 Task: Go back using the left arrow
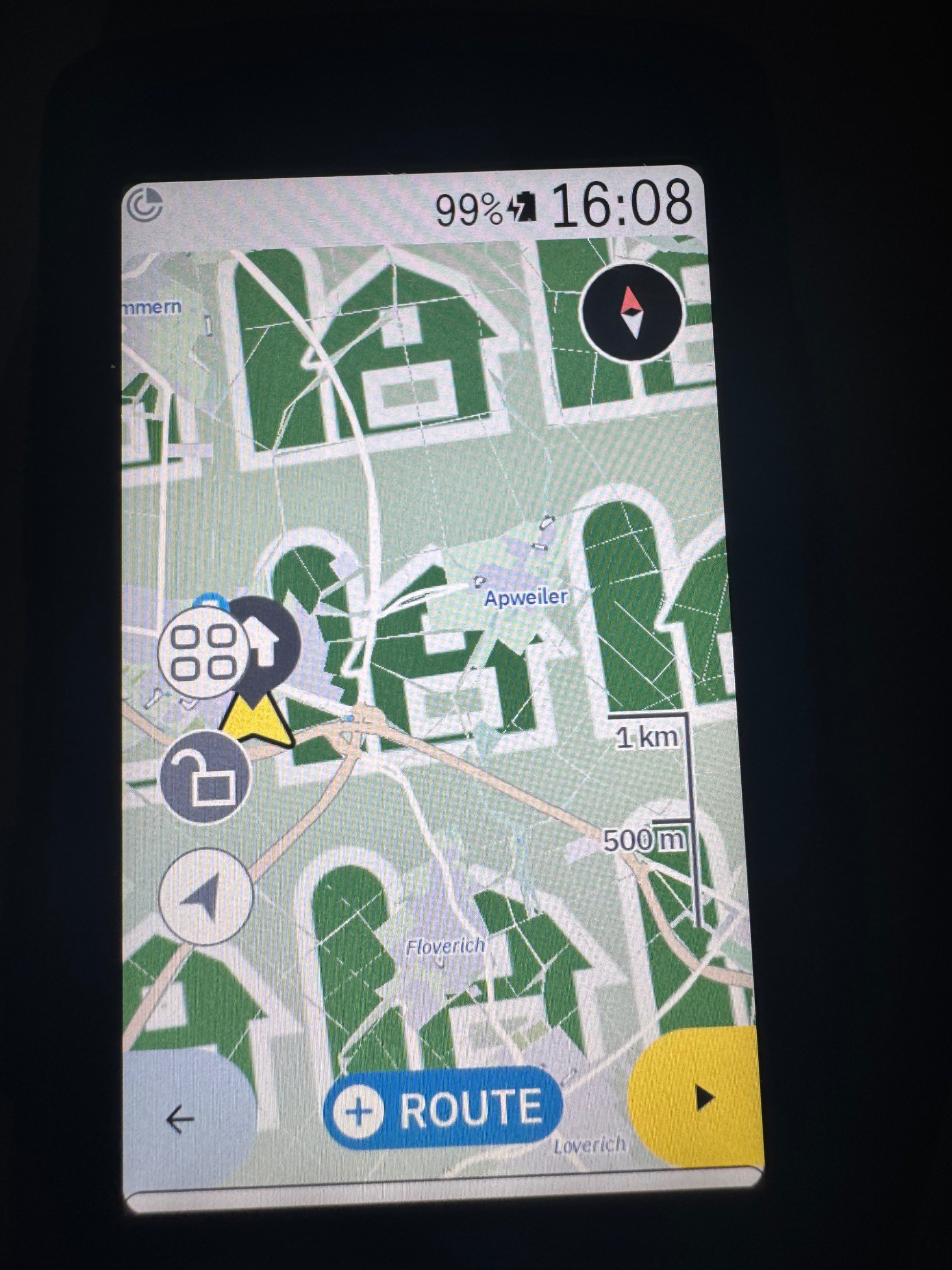click(x=180, y=1119)
